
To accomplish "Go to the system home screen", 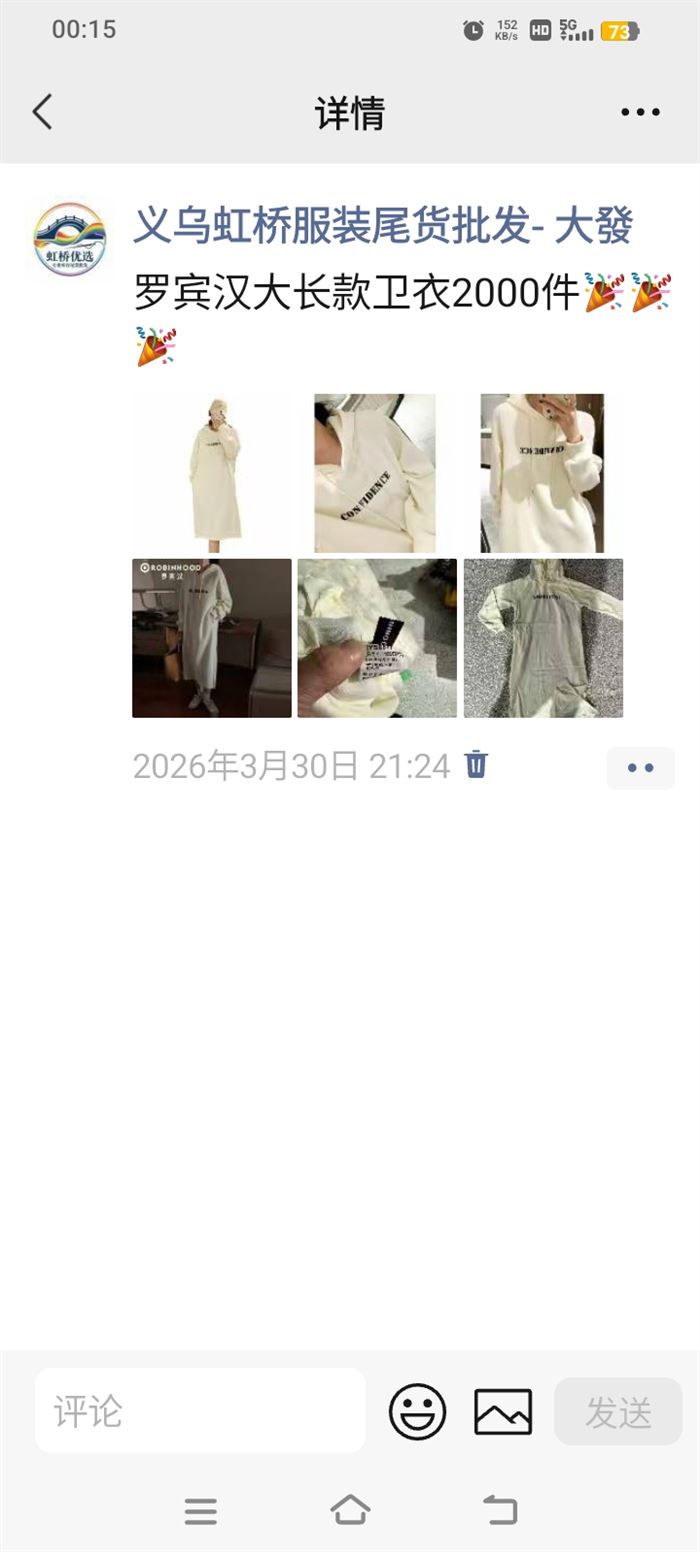I will tap(350, 1510).
